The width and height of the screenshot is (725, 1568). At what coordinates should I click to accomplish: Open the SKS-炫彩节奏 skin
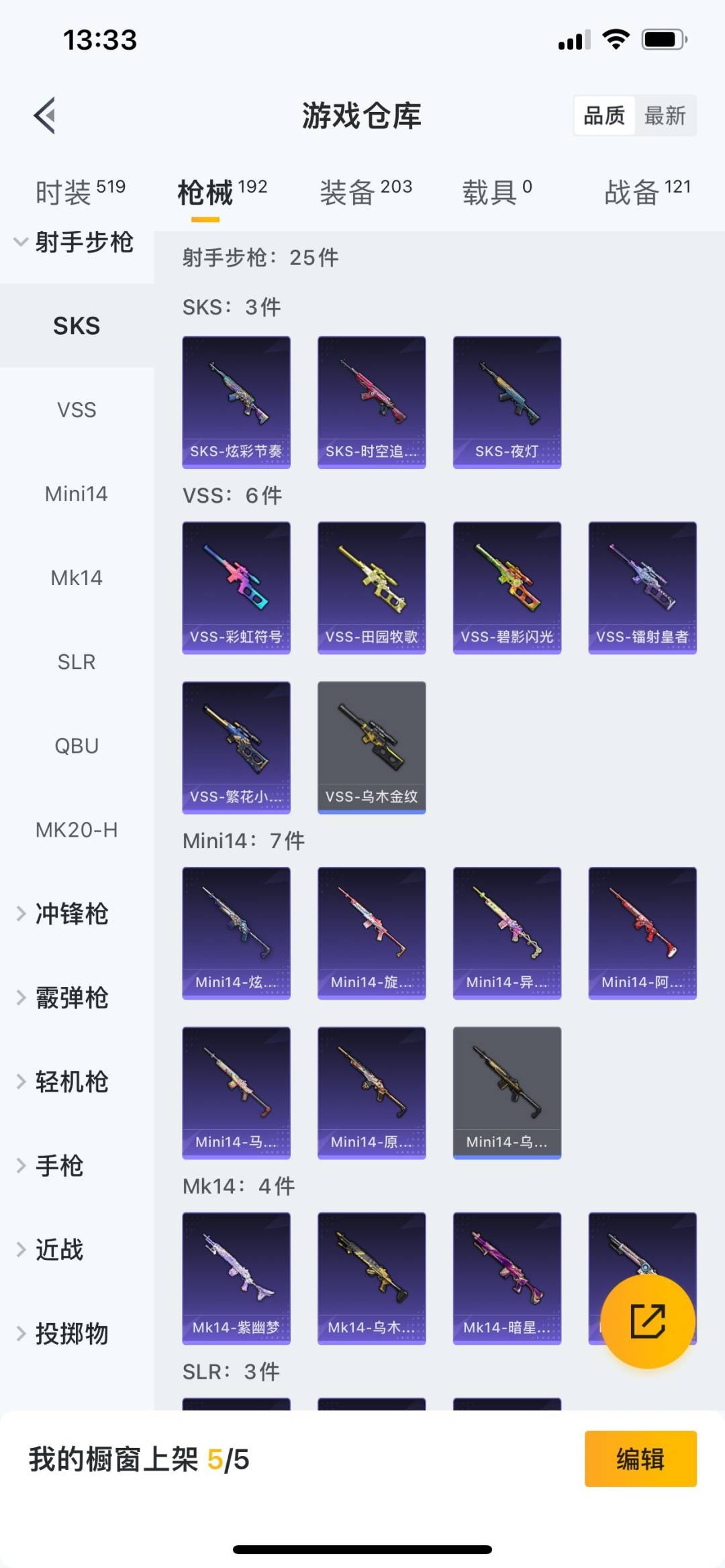(236, 402)
